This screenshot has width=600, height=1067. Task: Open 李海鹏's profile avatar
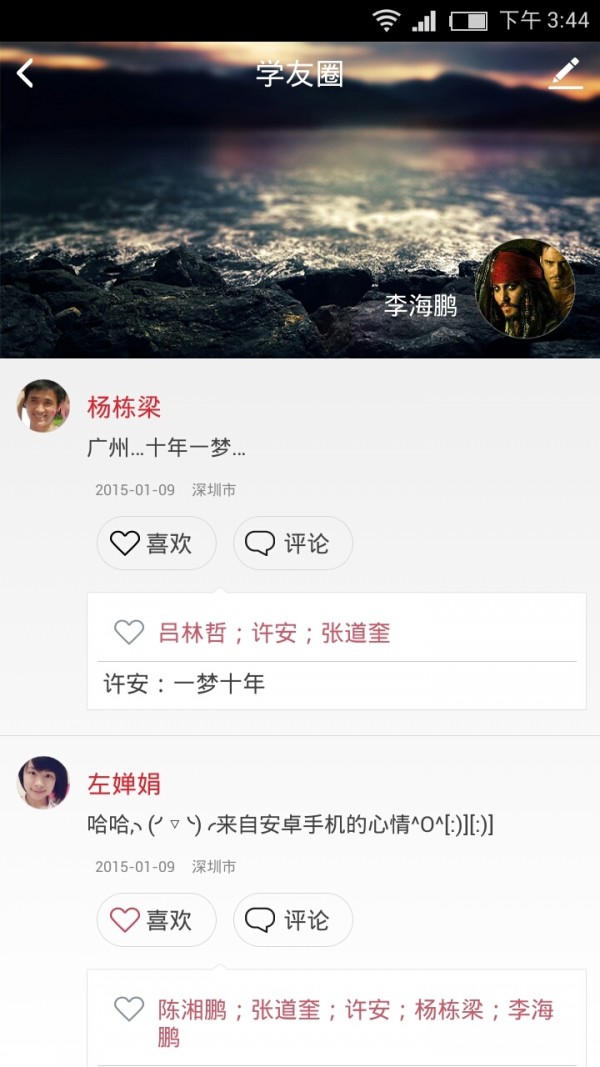click(x=524, y=289)
